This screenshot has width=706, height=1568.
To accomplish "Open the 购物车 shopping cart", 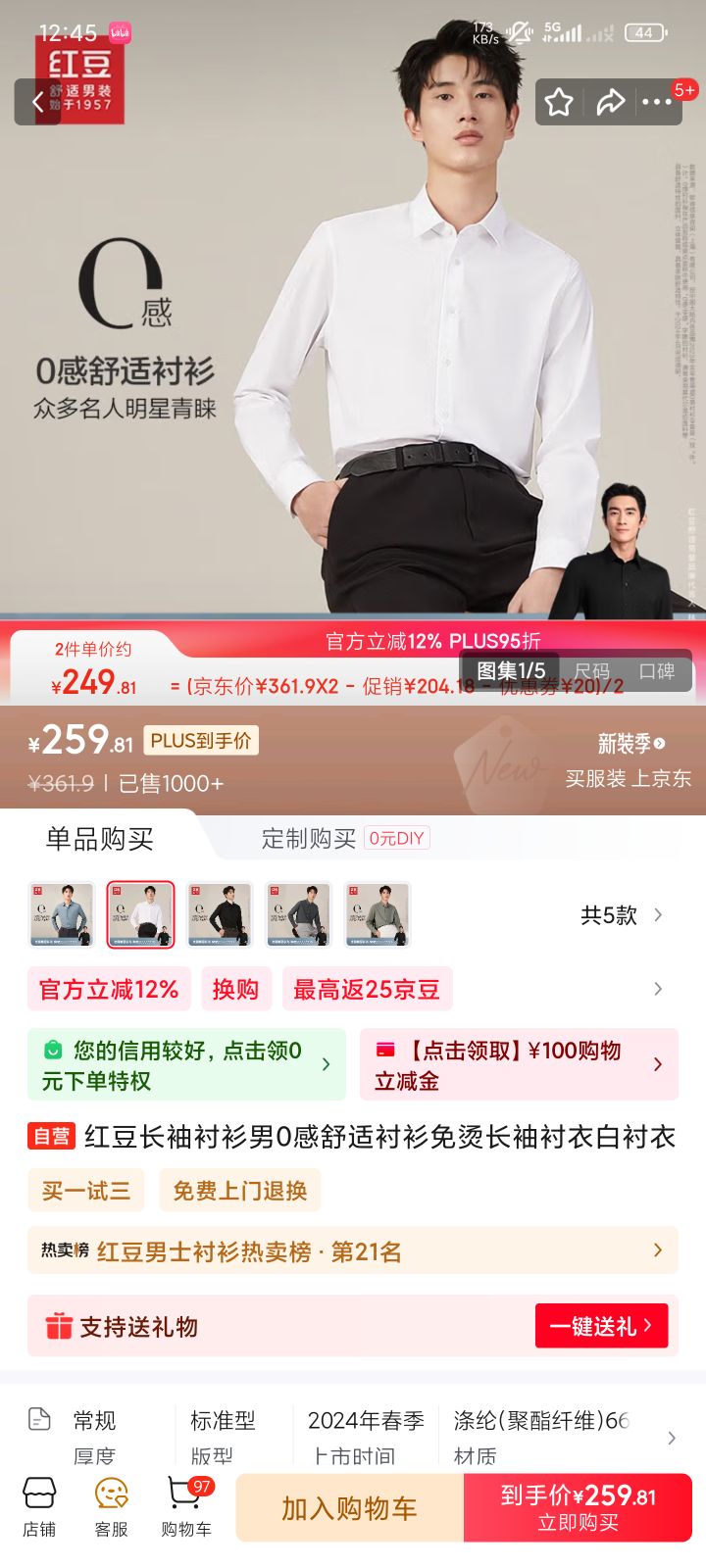I will [186, 1507].
